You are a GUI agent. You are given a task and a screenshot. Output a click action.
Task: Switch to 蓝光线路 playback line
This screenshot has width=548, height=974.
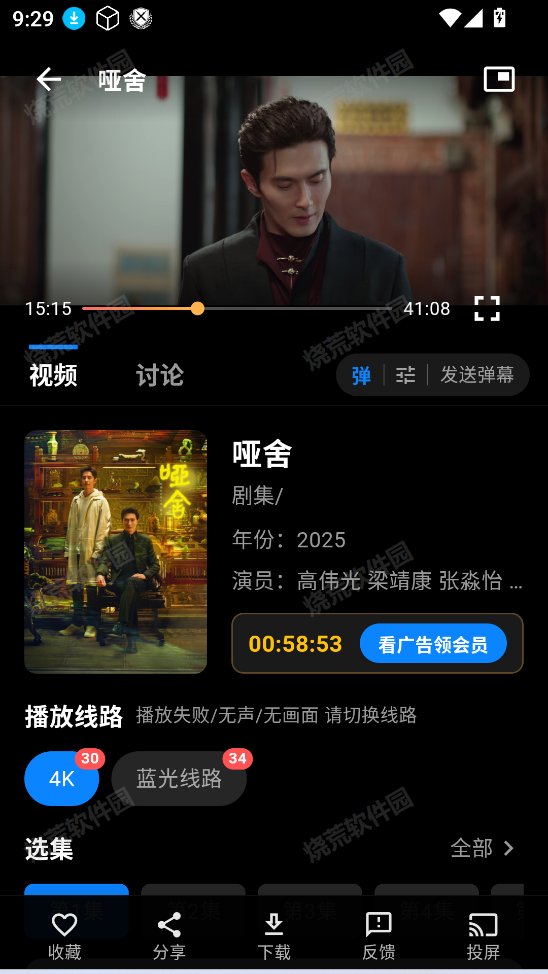point(179,778)
